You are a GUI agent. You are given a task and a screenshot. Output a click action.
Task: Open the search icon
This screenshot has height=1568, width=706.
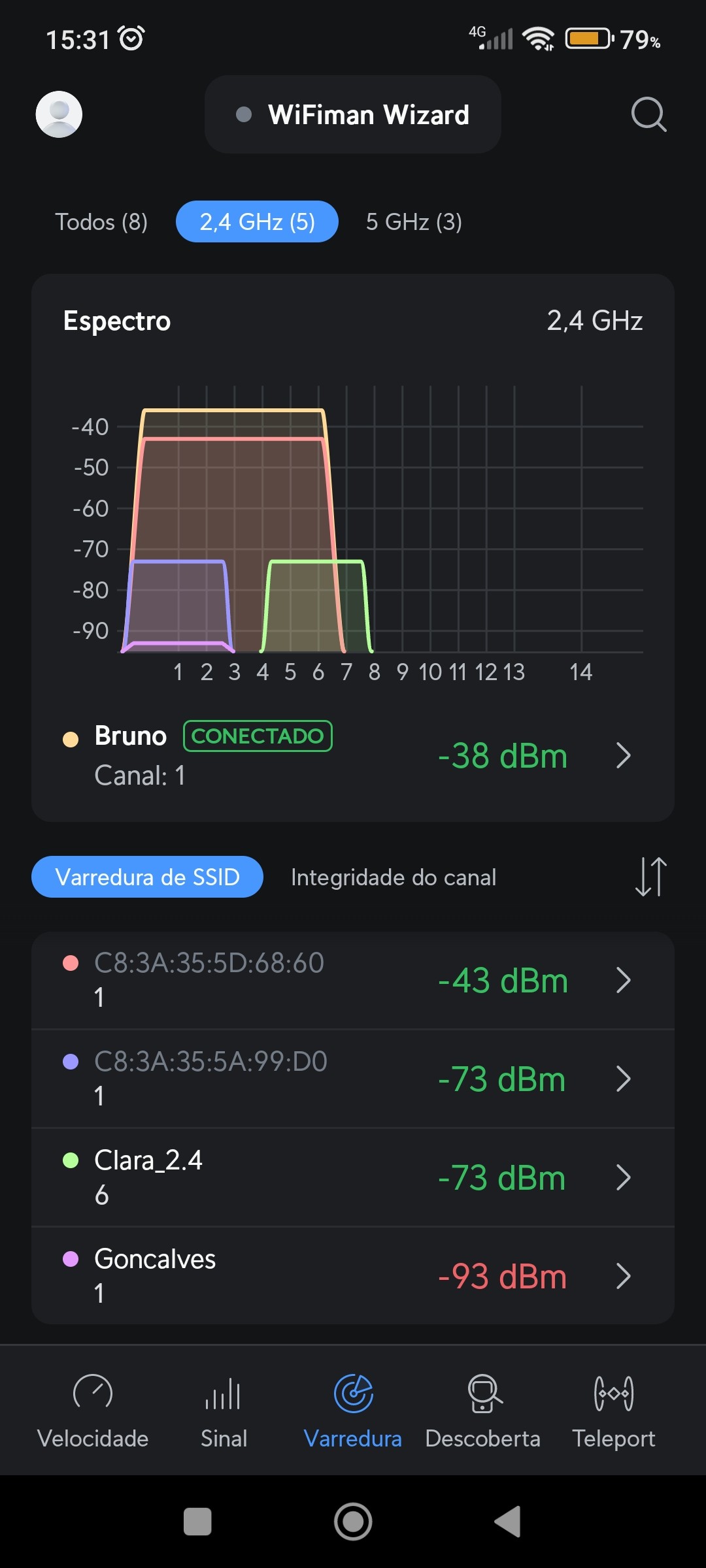click(648, 114)
